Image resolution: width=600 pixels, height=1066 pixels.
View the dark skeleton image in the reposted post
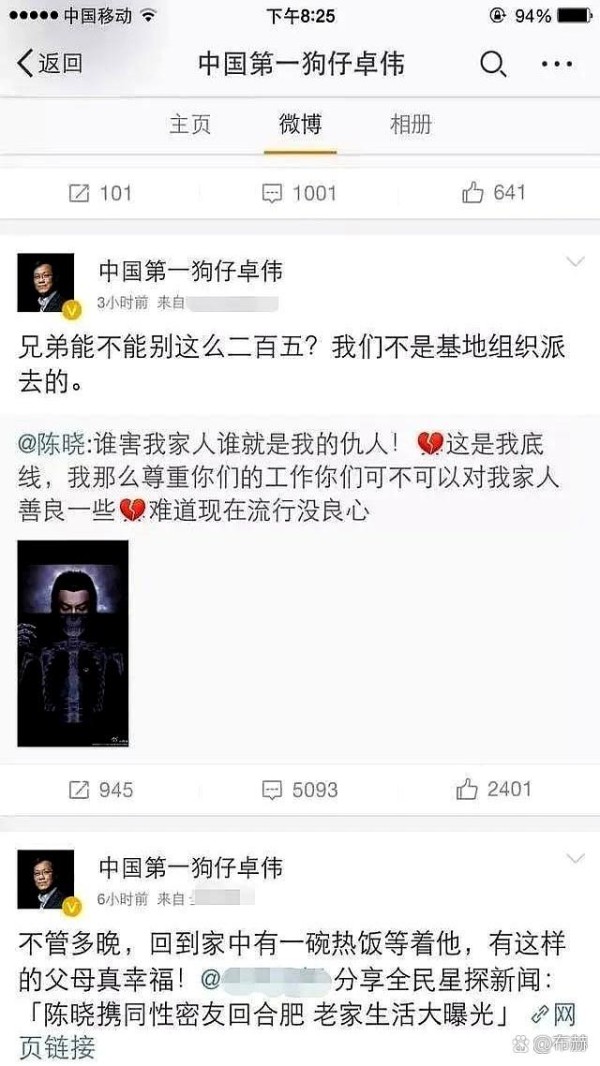(x=73, y=643)
